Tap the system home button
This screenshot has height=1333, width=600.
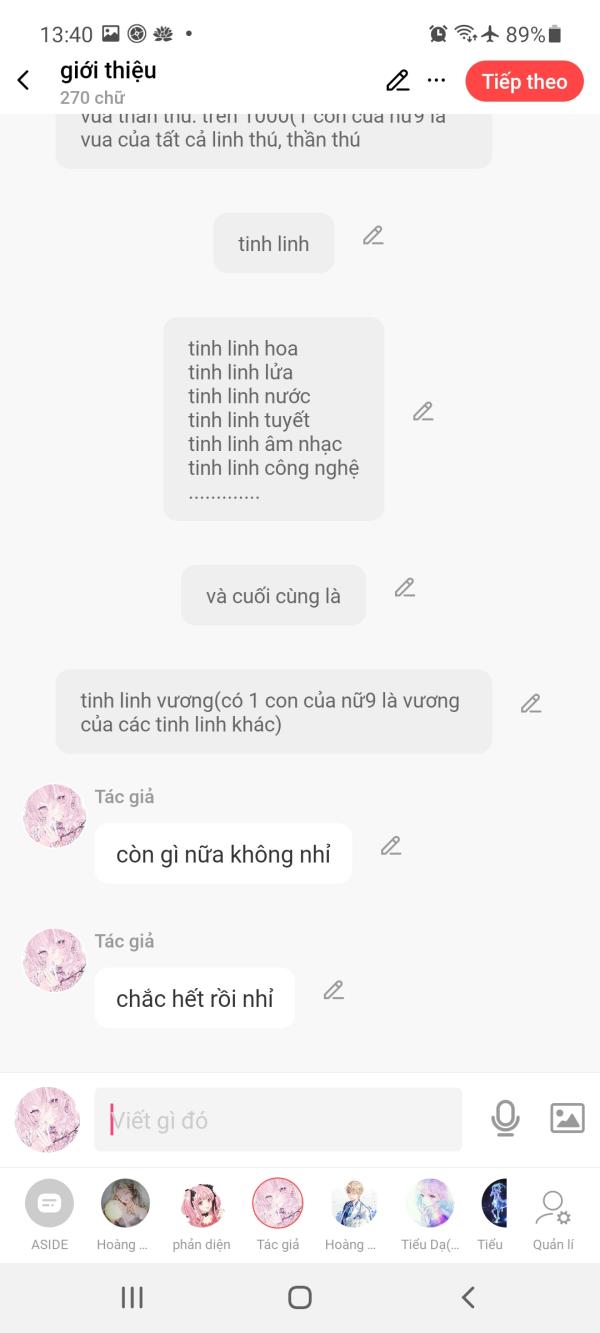pos(300,1297)
